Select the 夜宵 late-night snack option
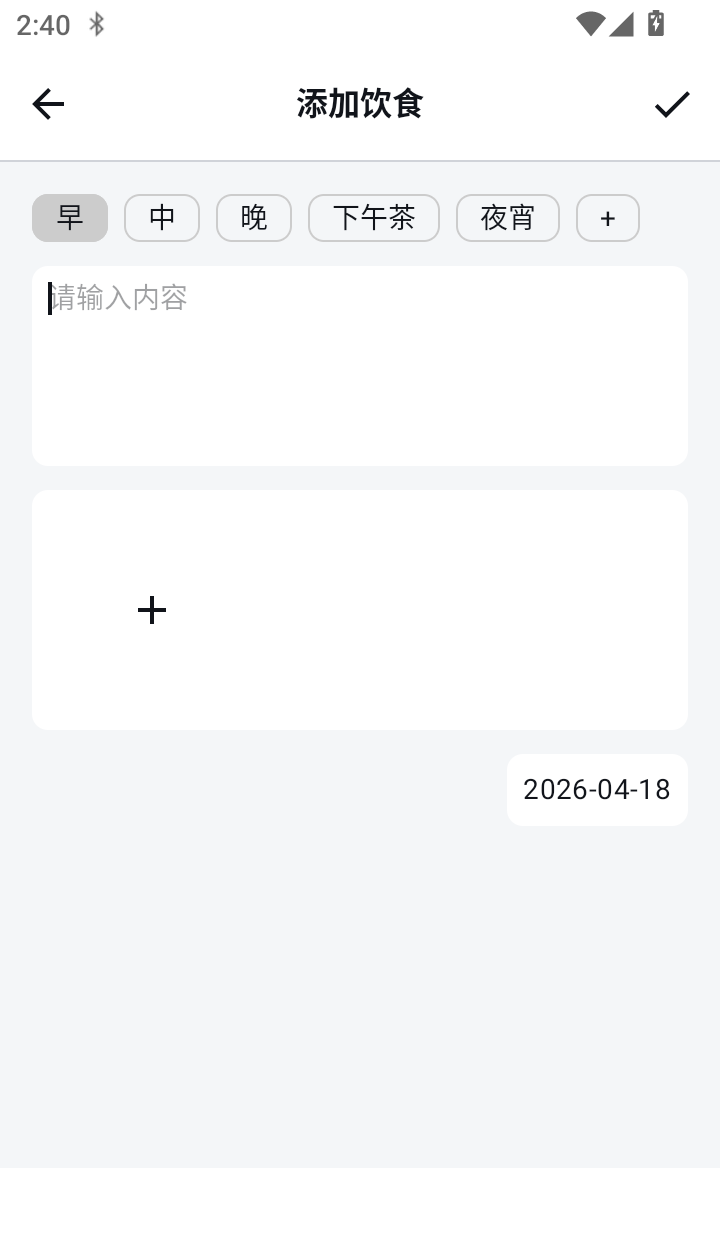Viewport: 720px width, 1238px height. click(507, 218)
